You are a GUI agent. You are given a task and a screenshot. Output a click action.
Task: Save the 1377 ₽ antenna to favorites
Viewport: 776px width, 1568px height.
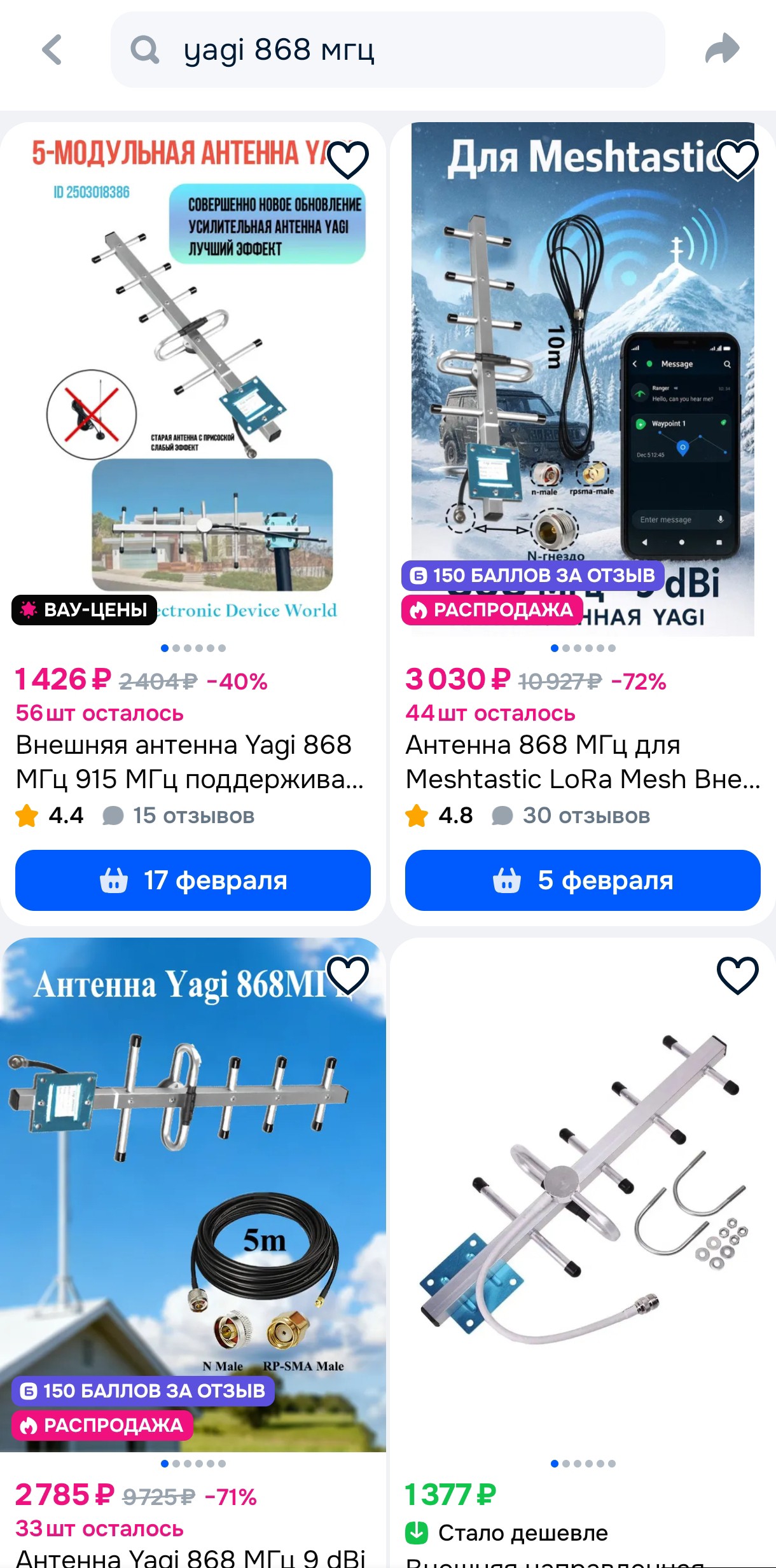[737, 975]
